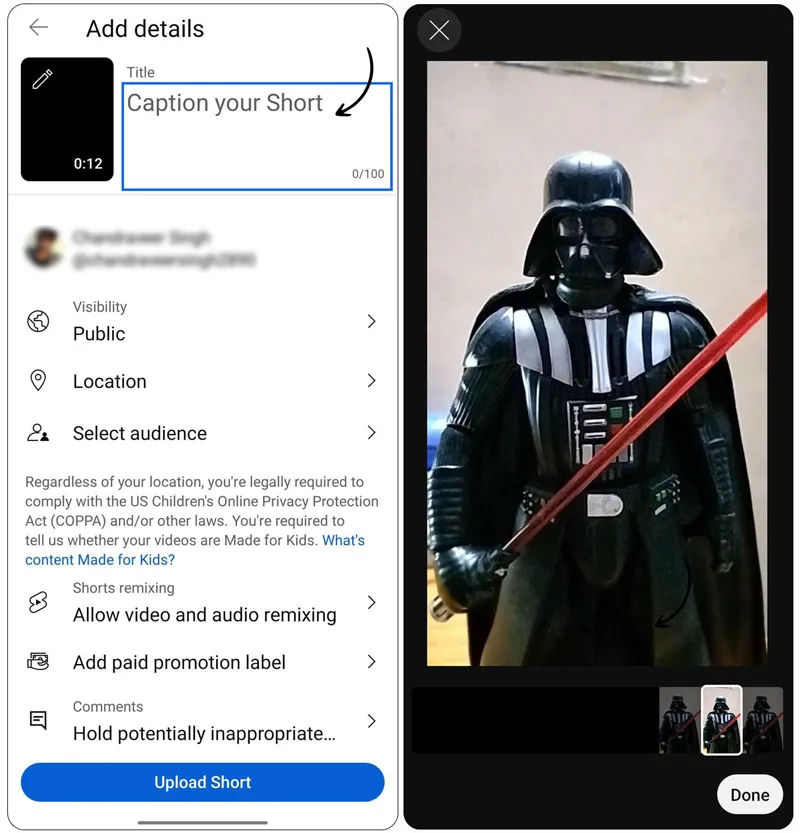Focus the Caption your Short title field
This screenshot has width=800, height=833.
click(x=256, y=136)
